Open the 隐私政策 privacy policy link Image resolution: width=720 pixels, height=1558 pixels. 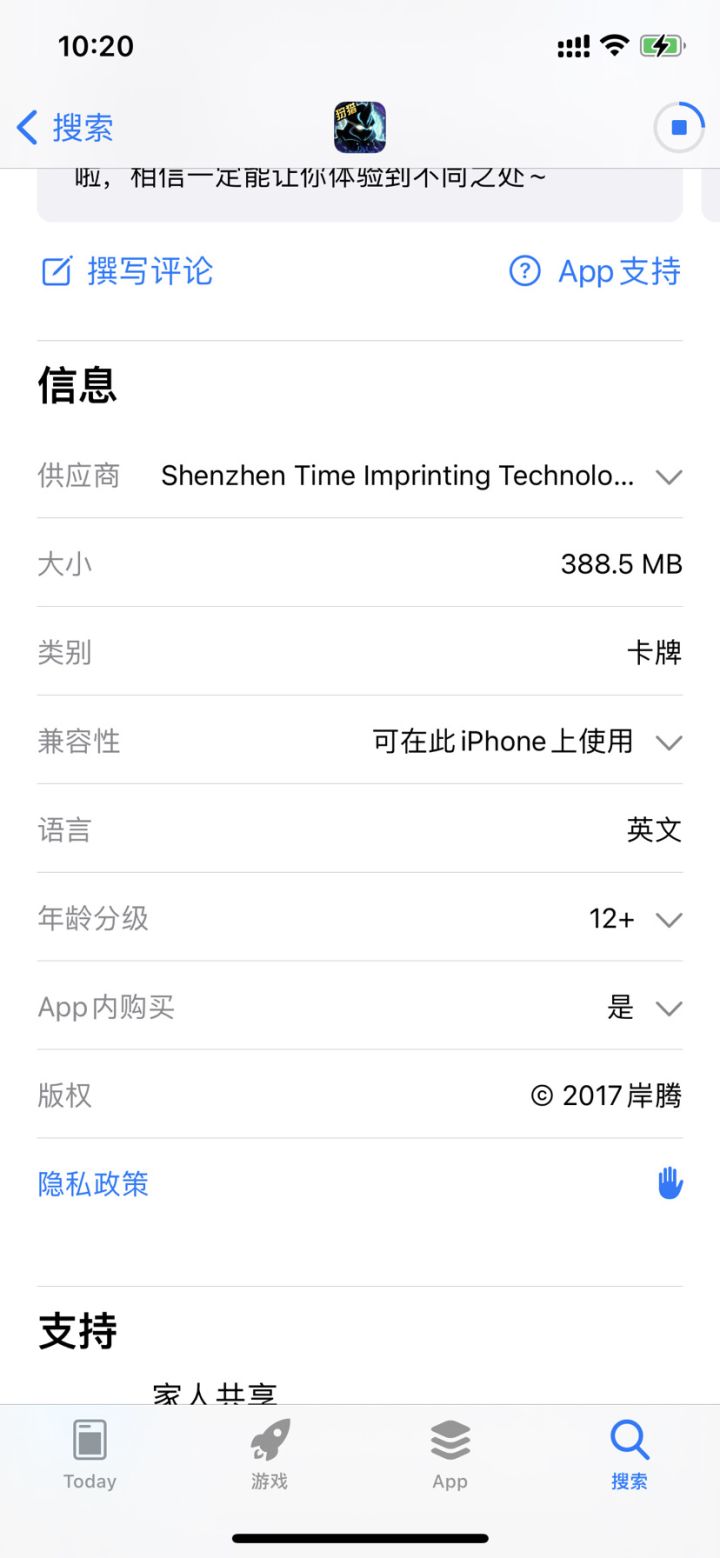[92, 1183]
